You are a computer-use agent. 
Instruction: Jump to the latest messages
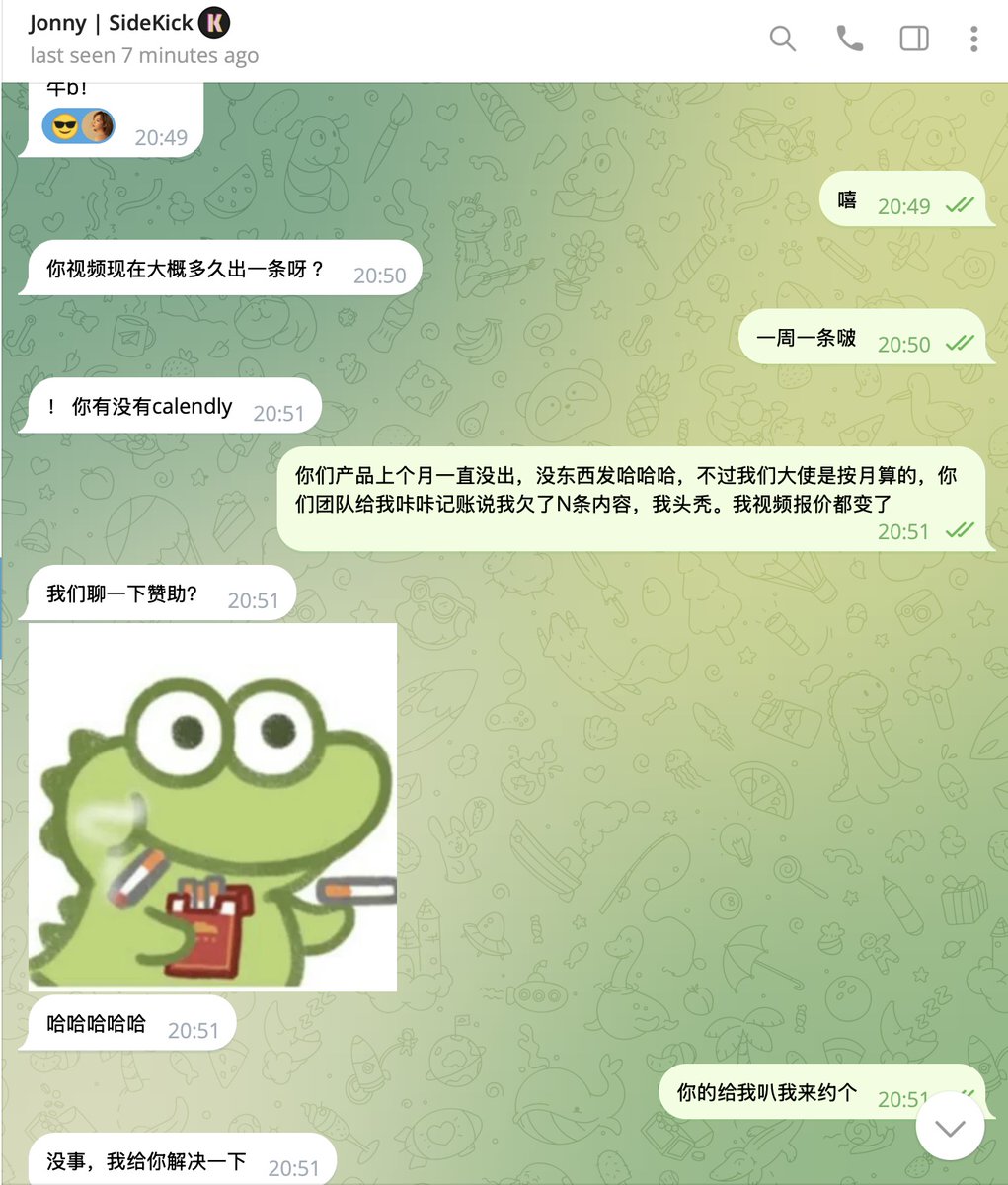click(950, 1127)
